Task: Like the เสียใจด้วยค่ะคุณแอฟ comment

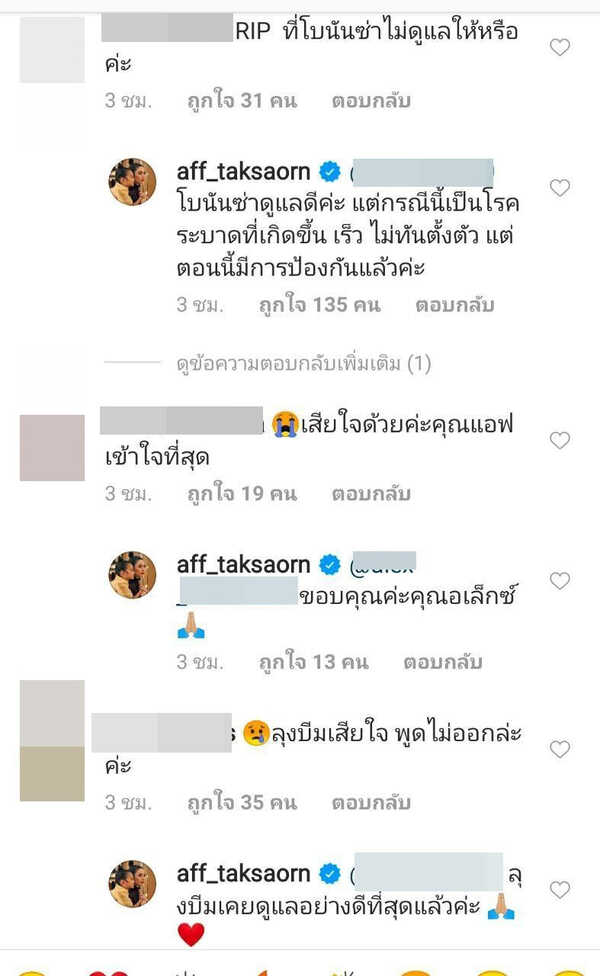Action: pos(560,440)
